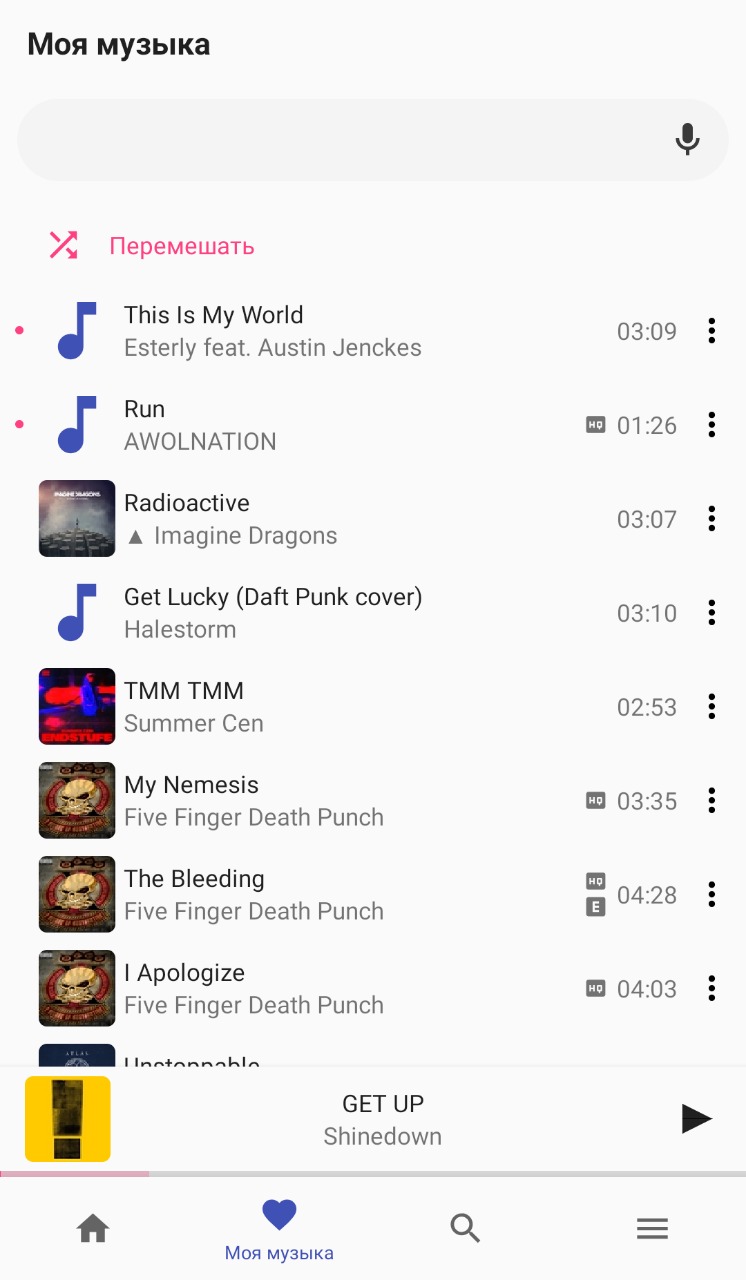746x1280 pixels.
Task: Tap the music search field
Action: (x=340, y=140)
